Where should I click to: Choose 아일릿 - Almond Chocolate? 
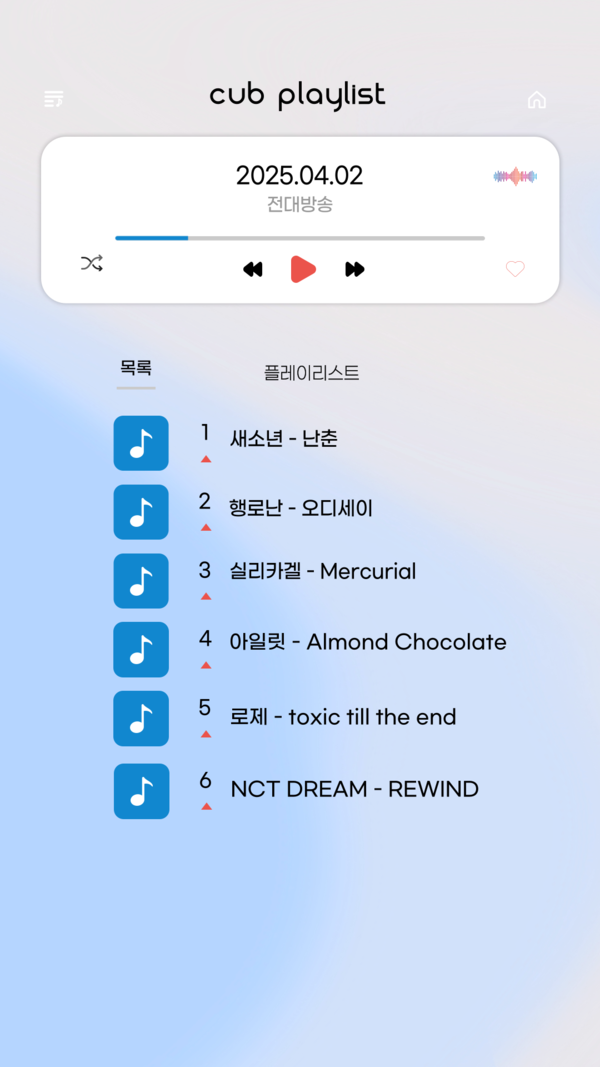[367, 642]
